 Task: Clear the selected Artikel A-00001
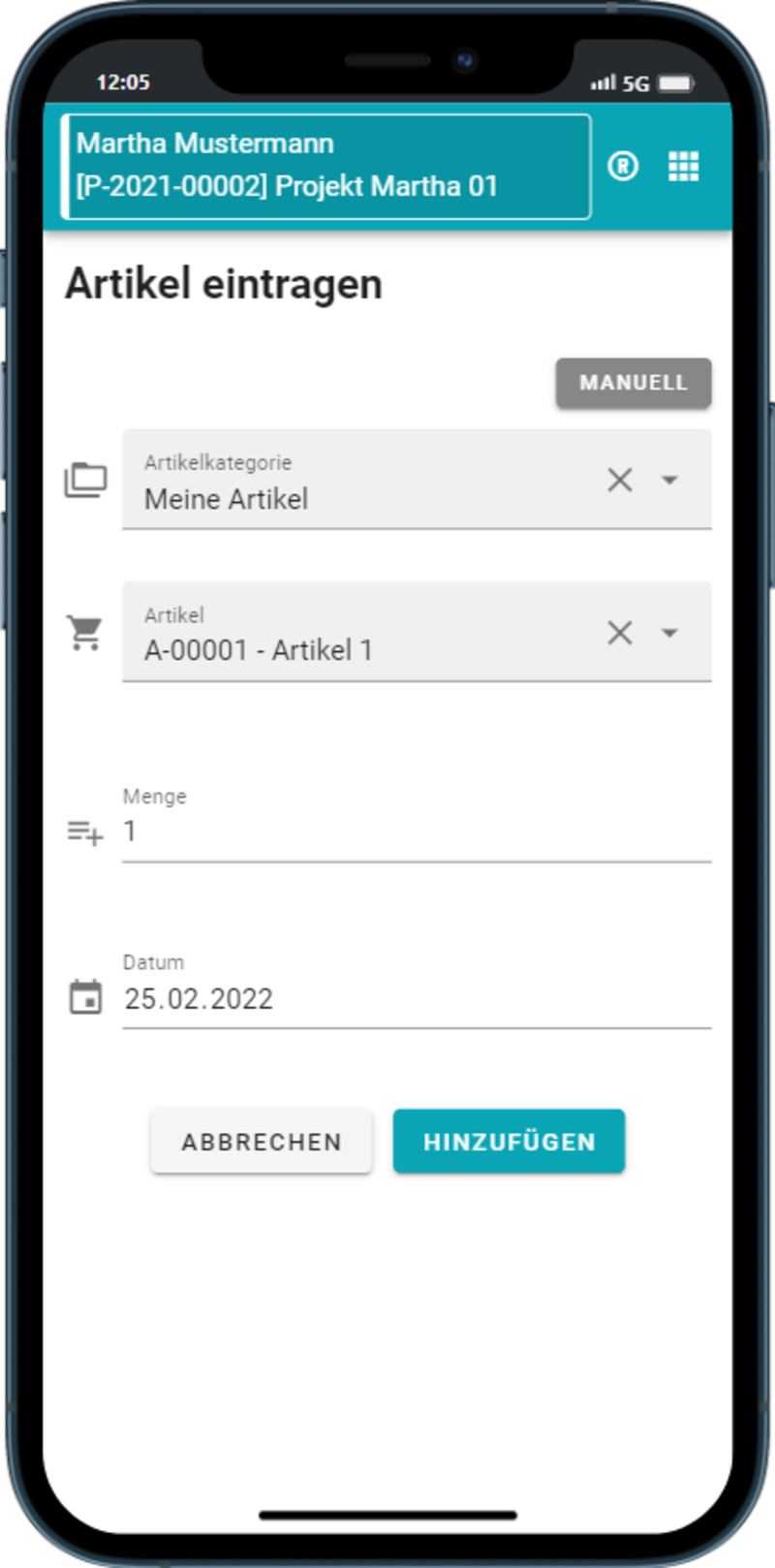tap(620, 633)
